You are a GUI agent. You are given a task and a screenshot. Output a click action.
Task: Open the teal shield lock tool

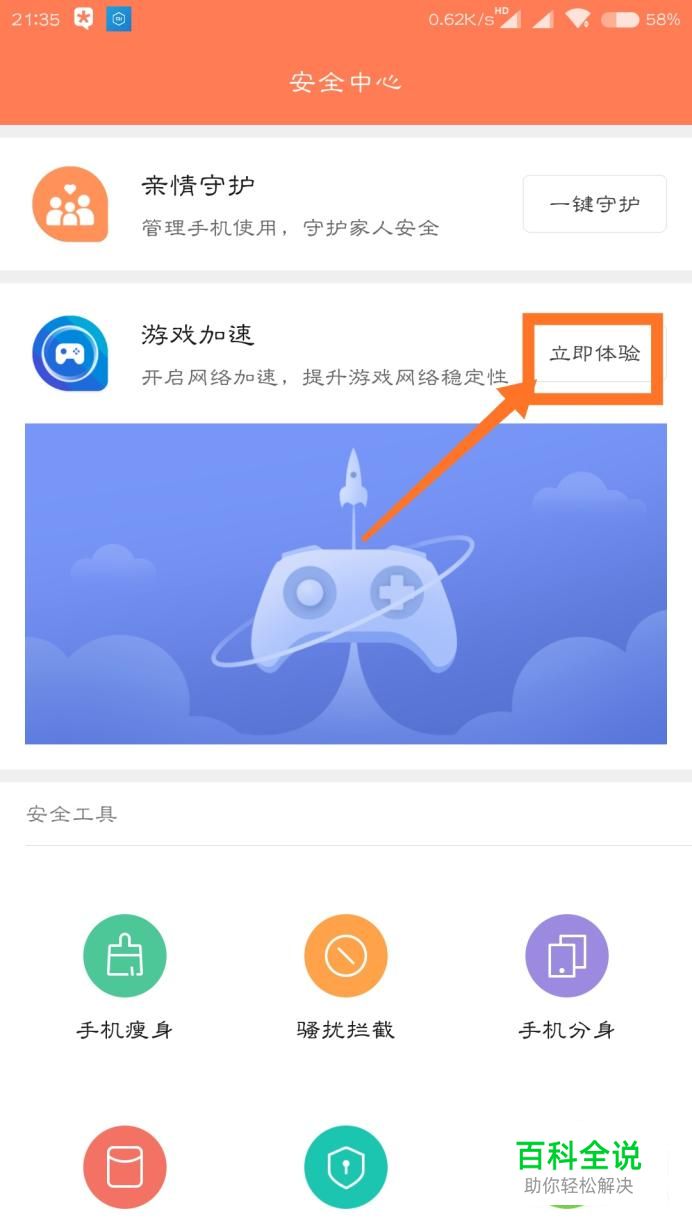(346, 1167)
